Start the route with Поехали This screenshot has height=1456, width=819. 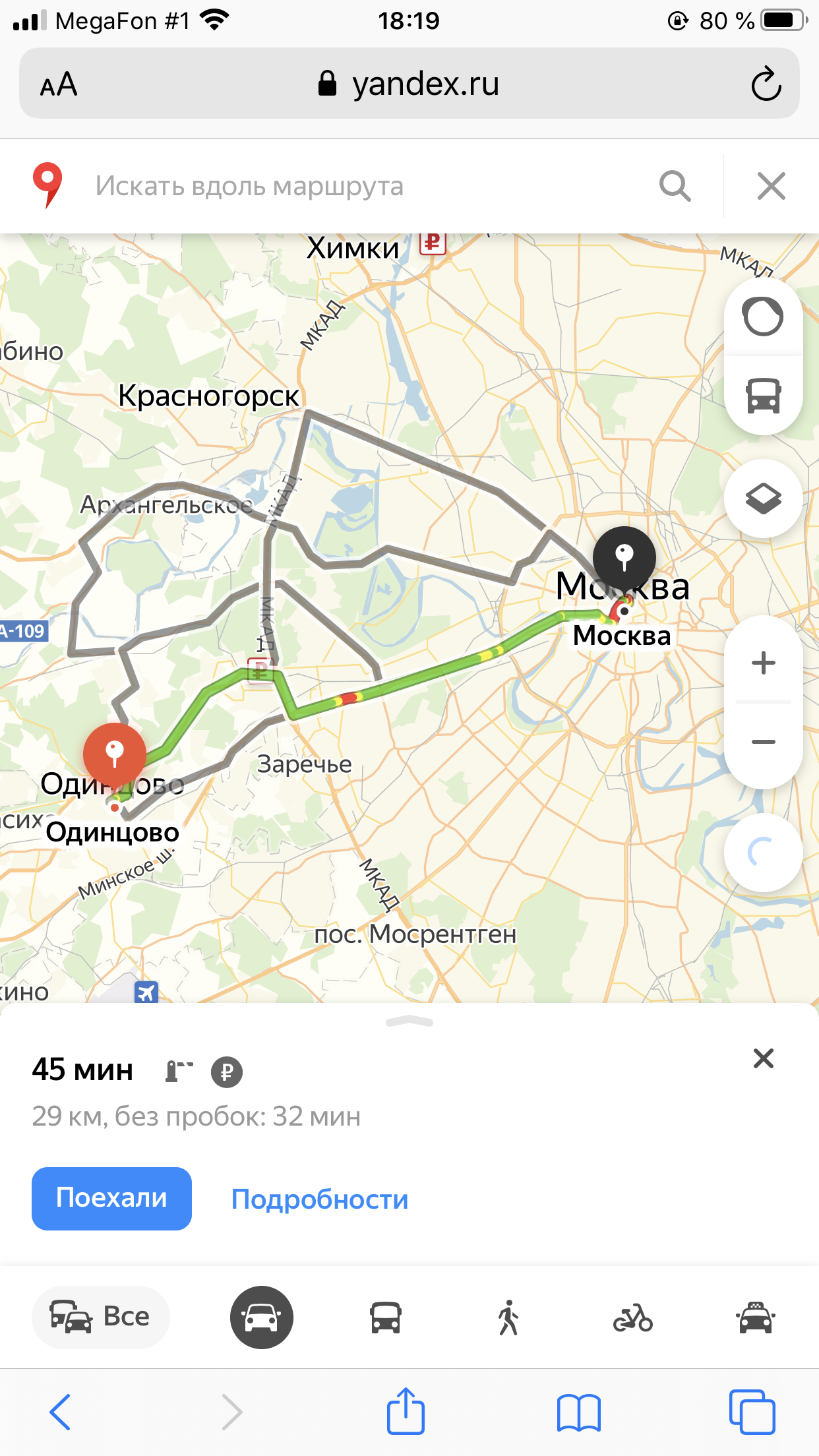[x=111, y=1198]
